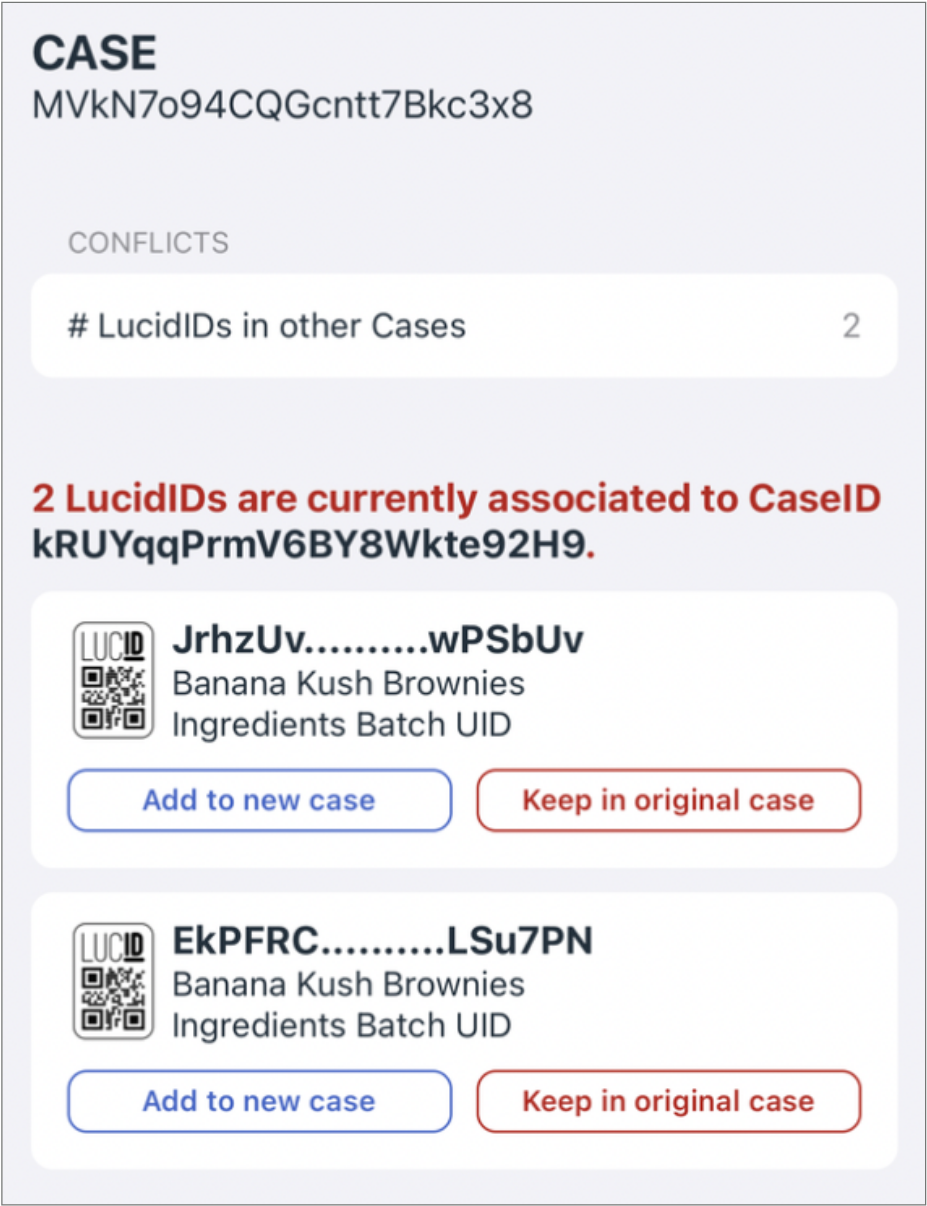
Task: Keep JrhzUv...wPSbUv in original case
Action: (668, 800)
